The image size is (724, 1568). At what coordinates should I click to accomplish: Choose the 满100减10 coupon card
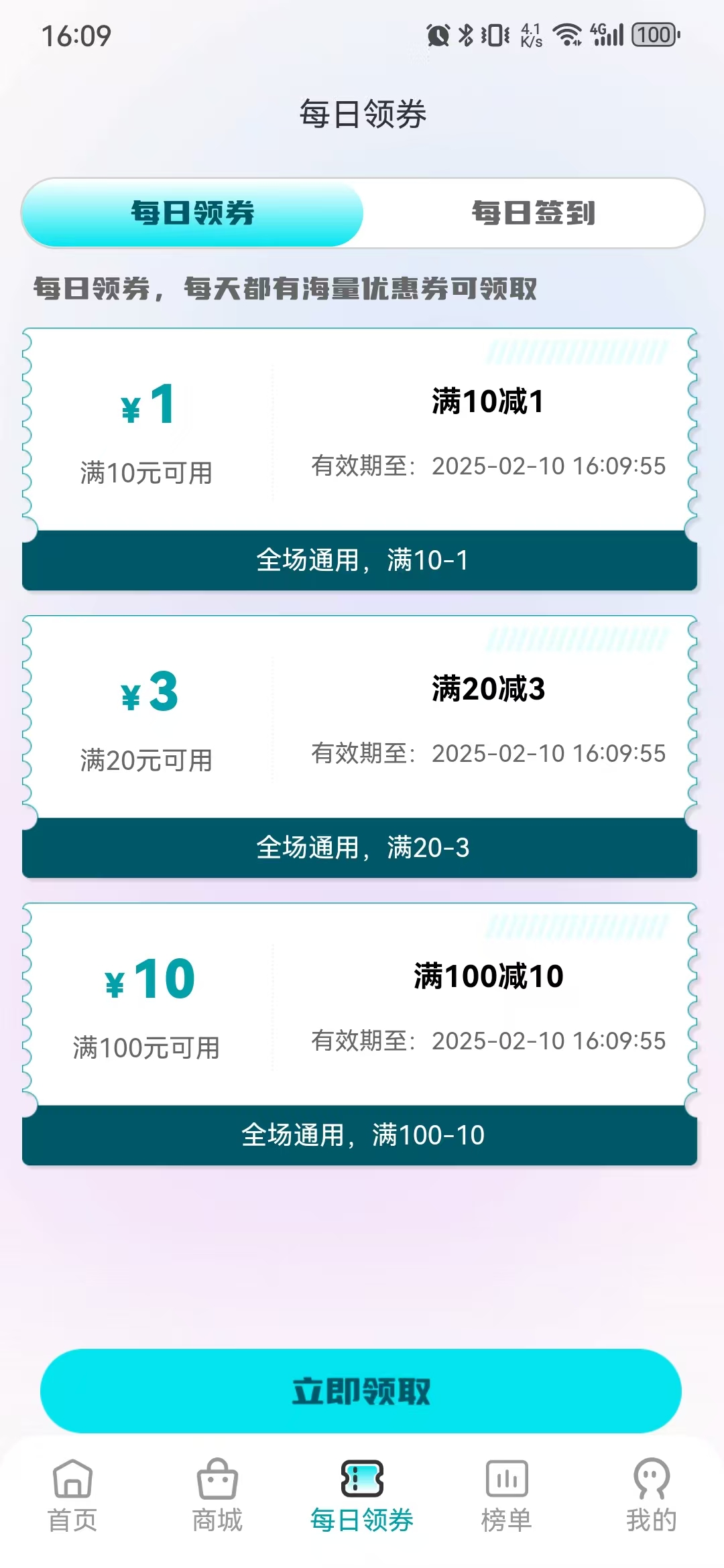[360, 1034]
